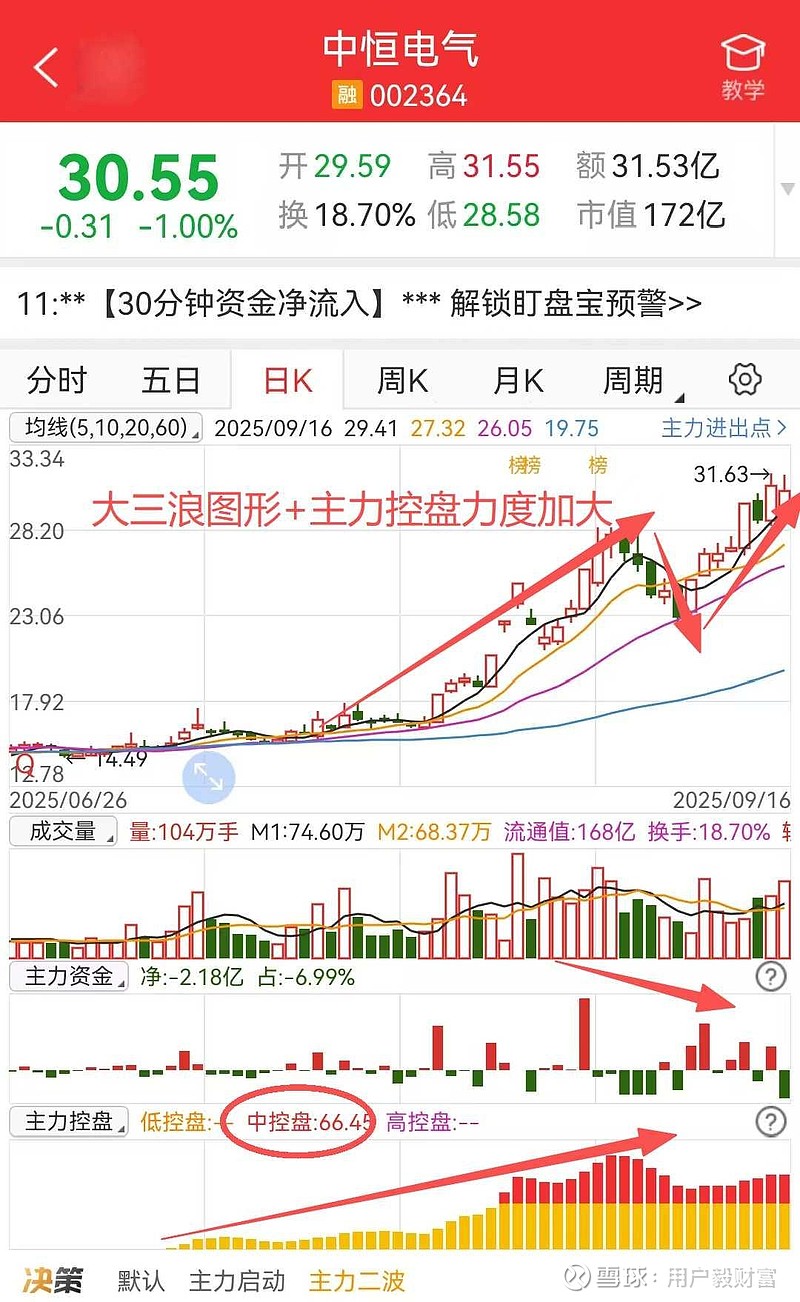Go back using the top-left arrow
This screenshot has height=1302, width=800.
(x=46, y=68)
